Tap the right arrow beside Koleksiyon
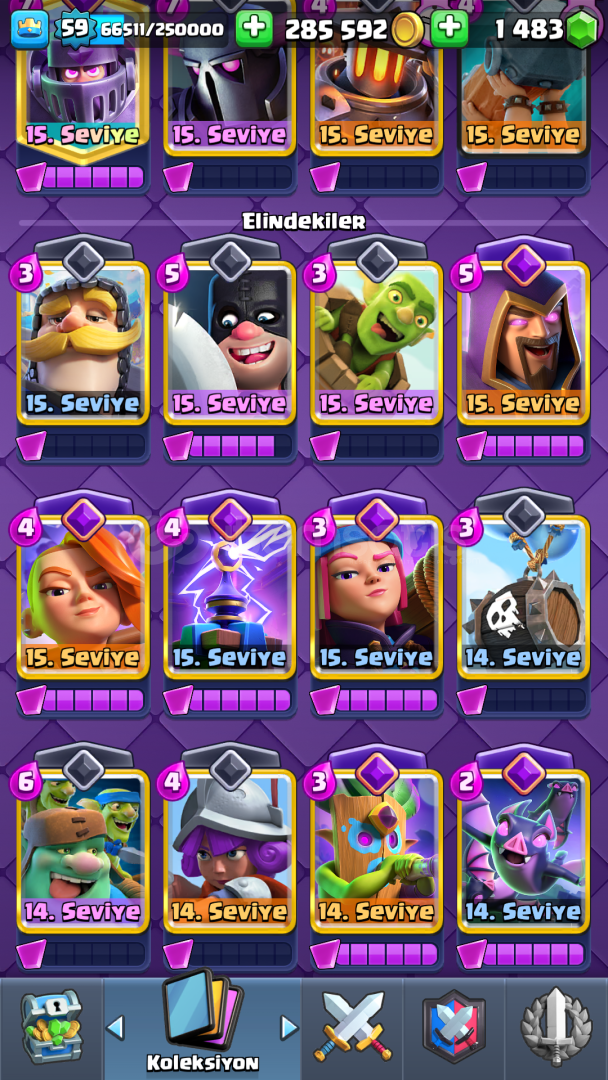Image resolution: width=608 pixels, height=1080 pixels. click(289, 1028)
